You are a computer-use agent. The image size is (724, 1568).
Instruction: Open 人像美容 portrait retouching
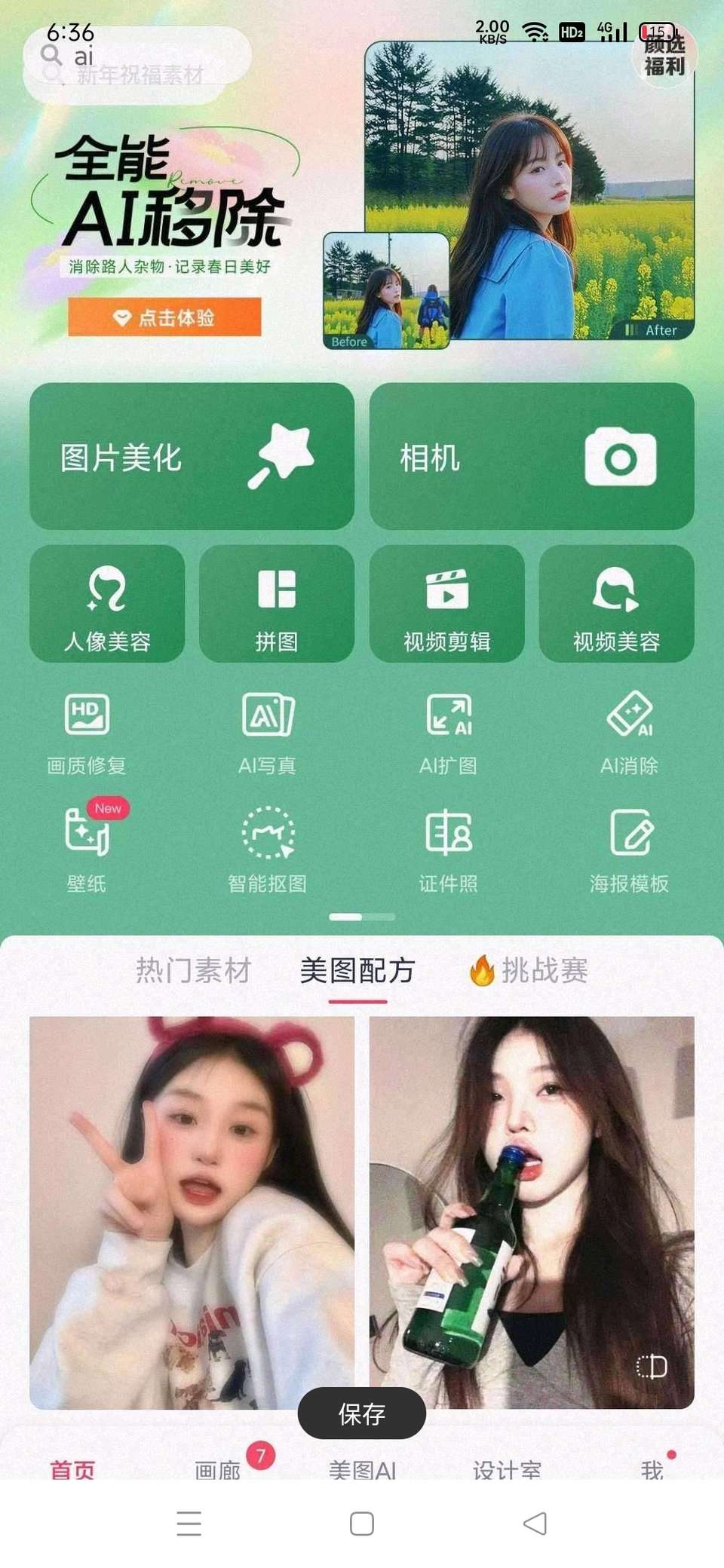[107, 604]
